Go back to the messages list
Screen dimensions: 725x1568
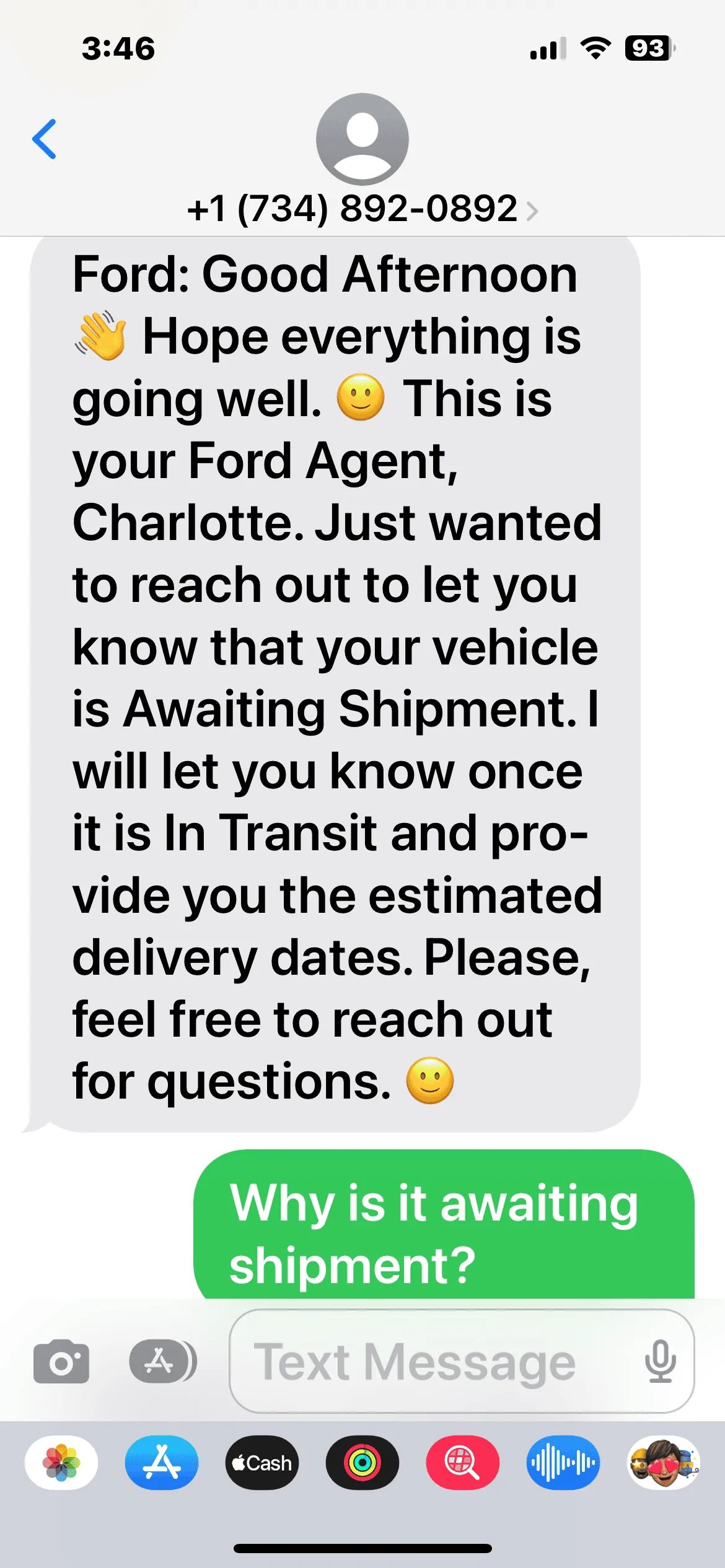pos(44,139)
